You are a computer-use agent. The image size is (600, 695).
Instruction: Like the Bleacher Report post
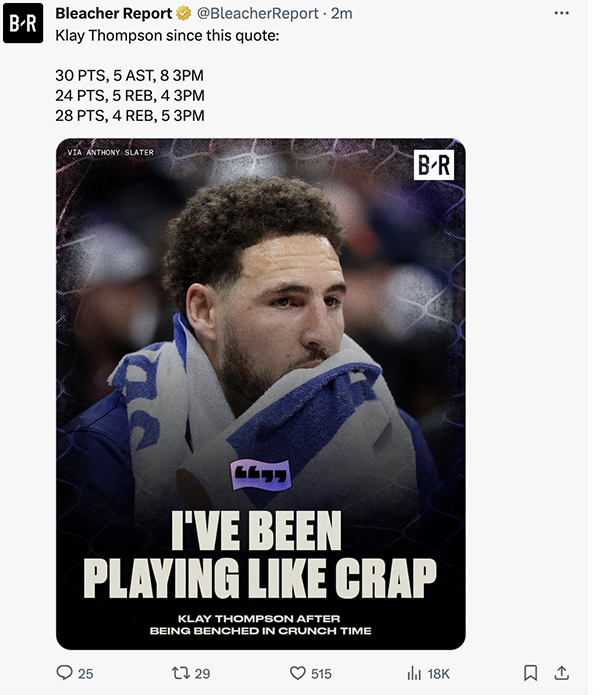(x=298, y=673)
